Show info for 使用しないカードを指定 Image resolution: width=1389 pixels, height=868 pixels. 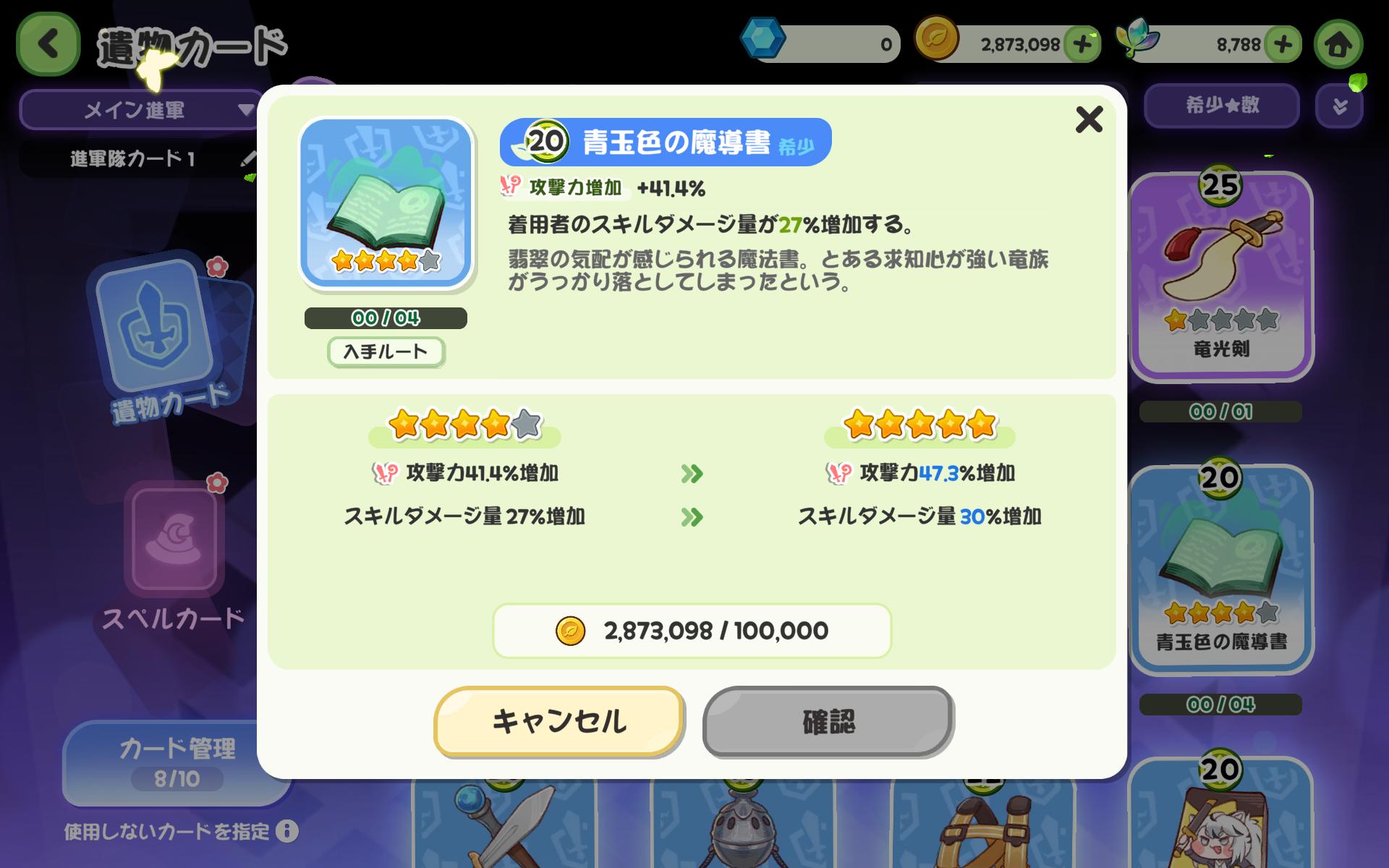pos(287,831)
